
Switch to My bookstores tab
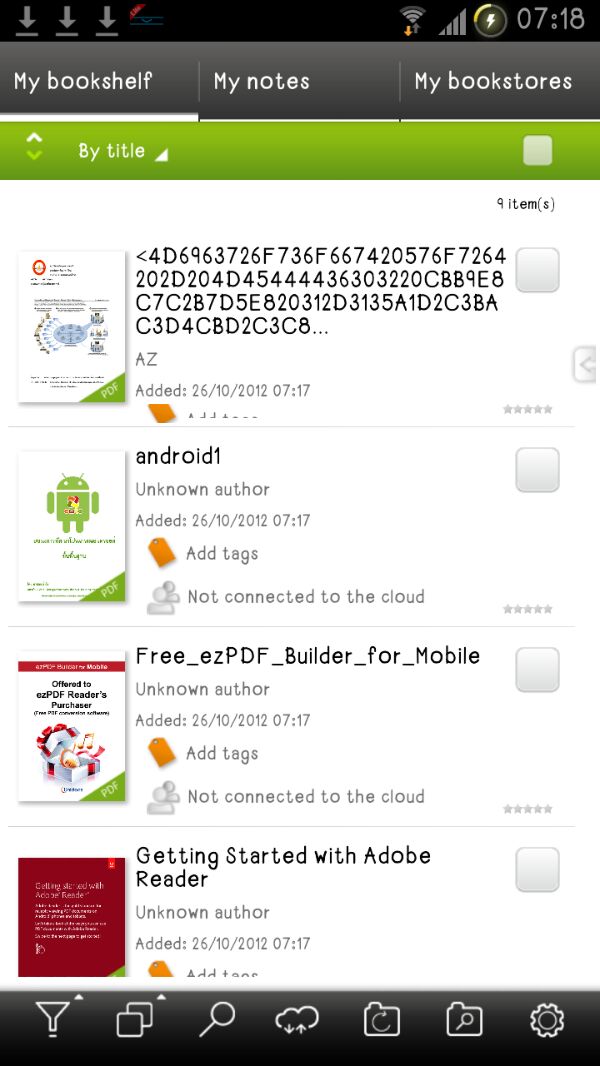[x=493, y=82]
